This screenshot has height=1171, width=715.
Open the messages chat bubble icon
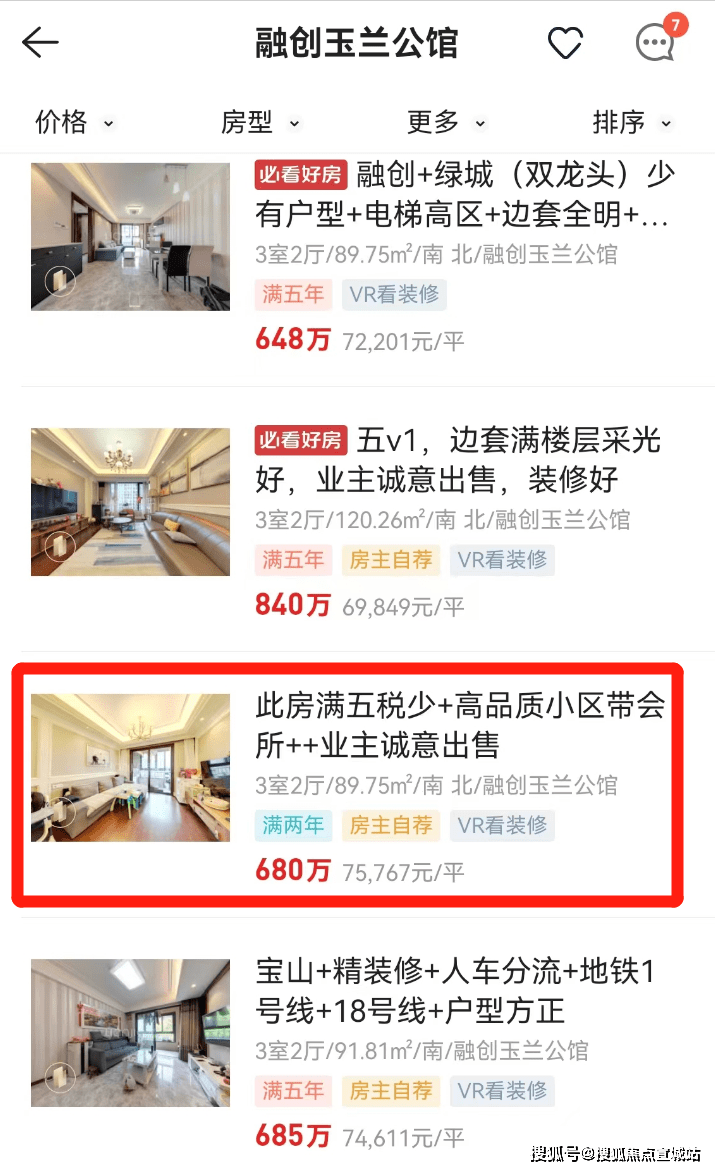[656, 43]
